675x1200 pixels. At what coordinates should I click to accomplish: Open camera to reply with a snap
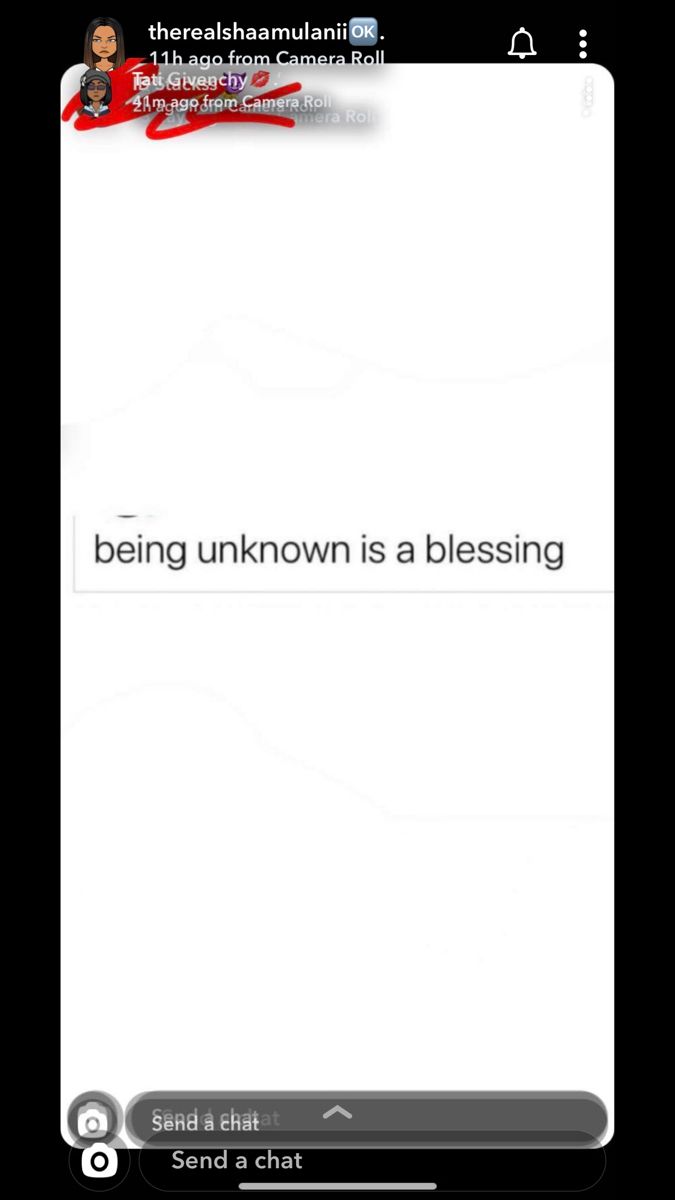pos(99,1161)
